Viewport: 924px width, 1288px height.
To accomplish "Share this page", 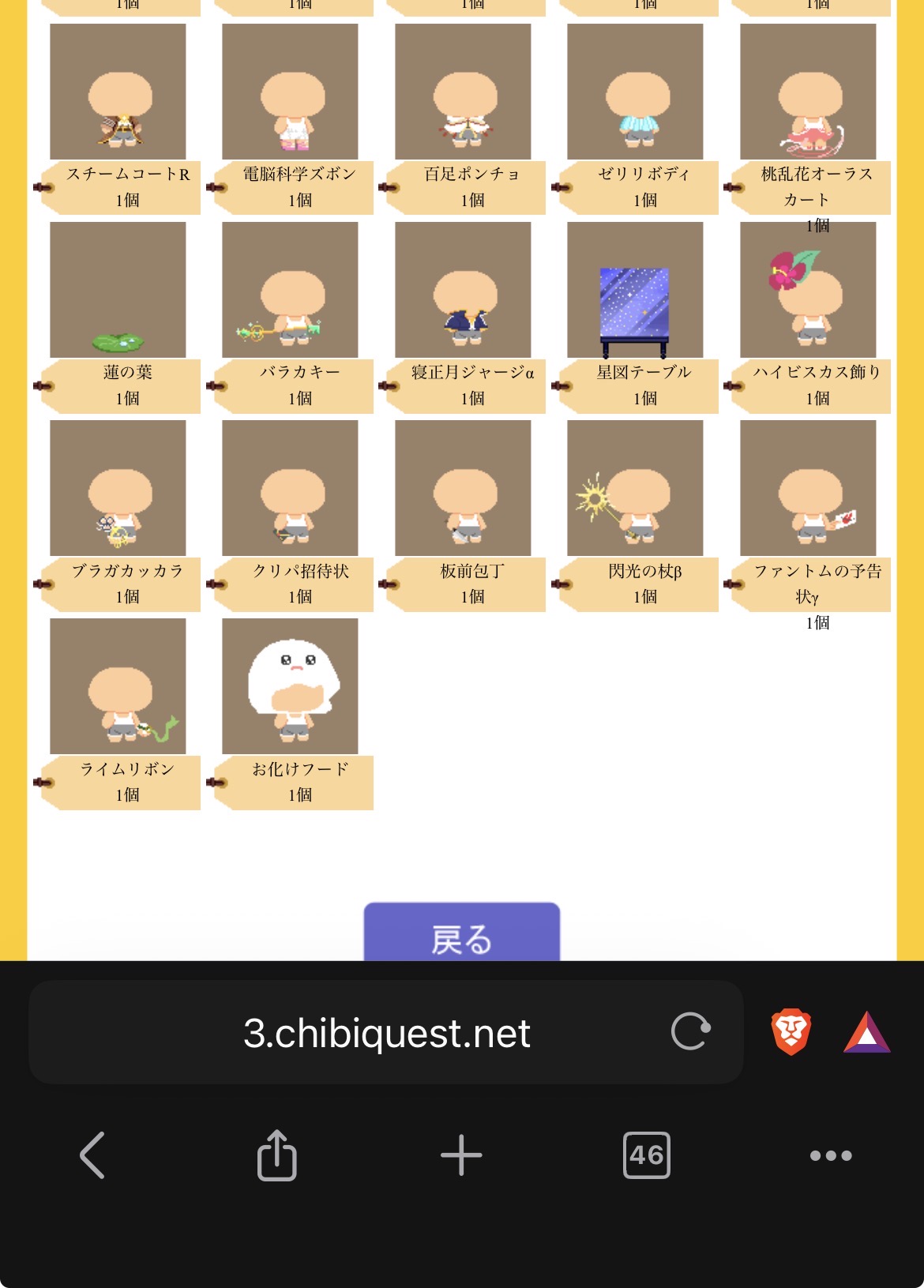I will [x=276, y=1155].
